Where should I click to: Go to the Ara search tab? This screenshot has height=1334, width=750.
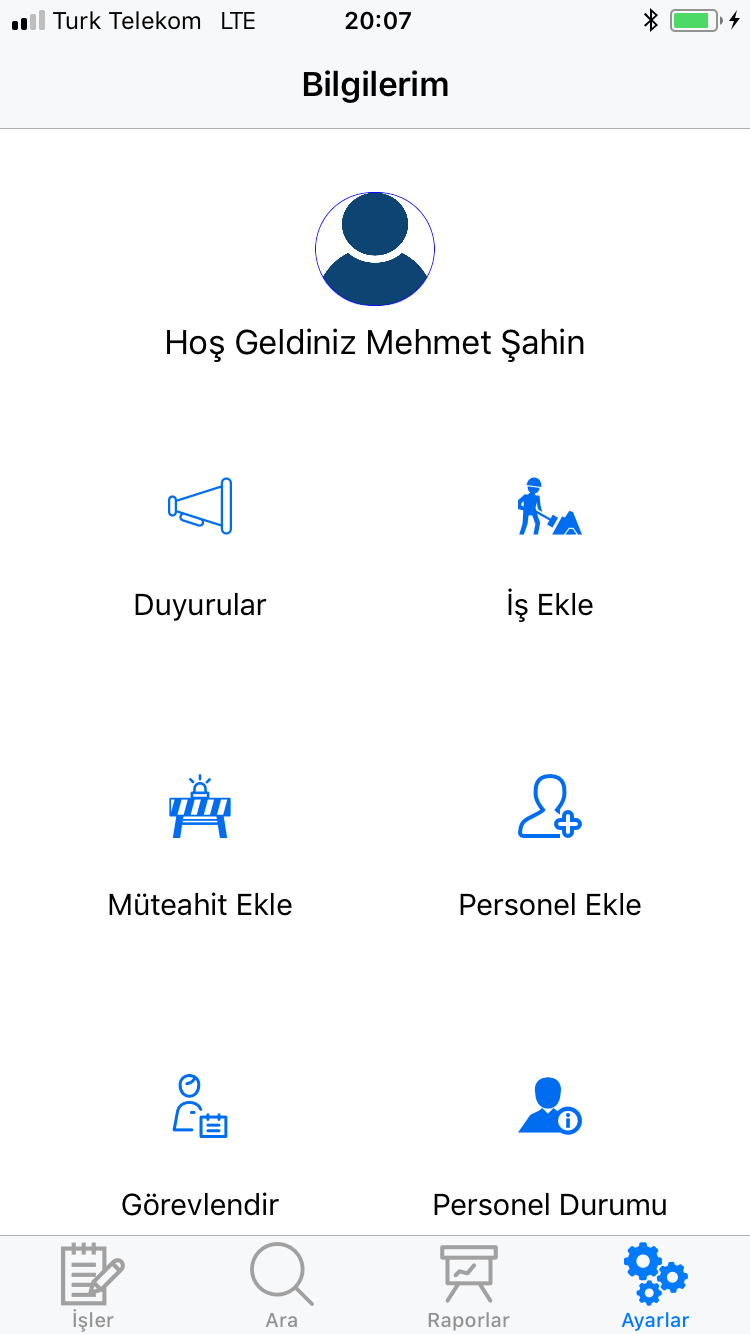[x=281, y=1285]
